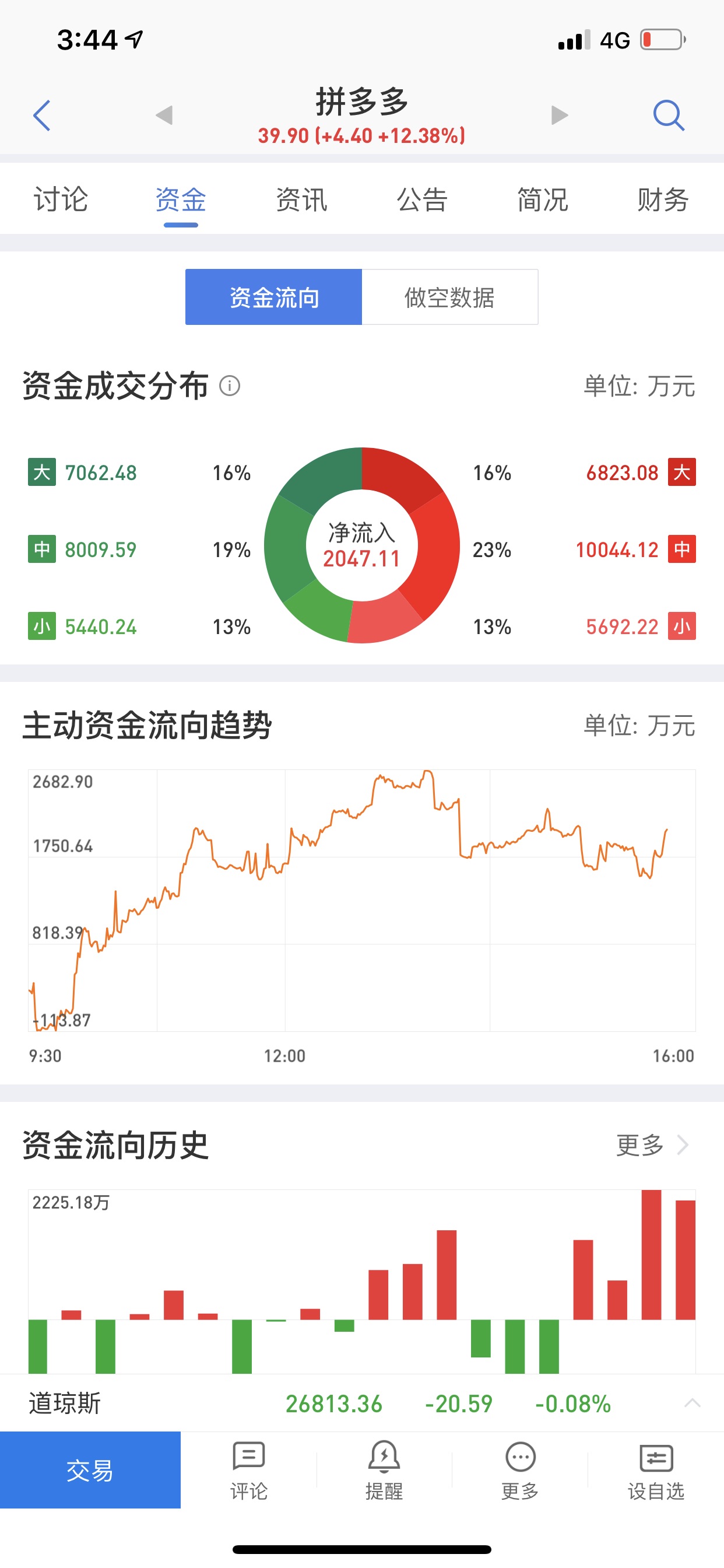Set a price alert via 提醒
Viewport: 724px width, 1568px height.
[384, 1470]
